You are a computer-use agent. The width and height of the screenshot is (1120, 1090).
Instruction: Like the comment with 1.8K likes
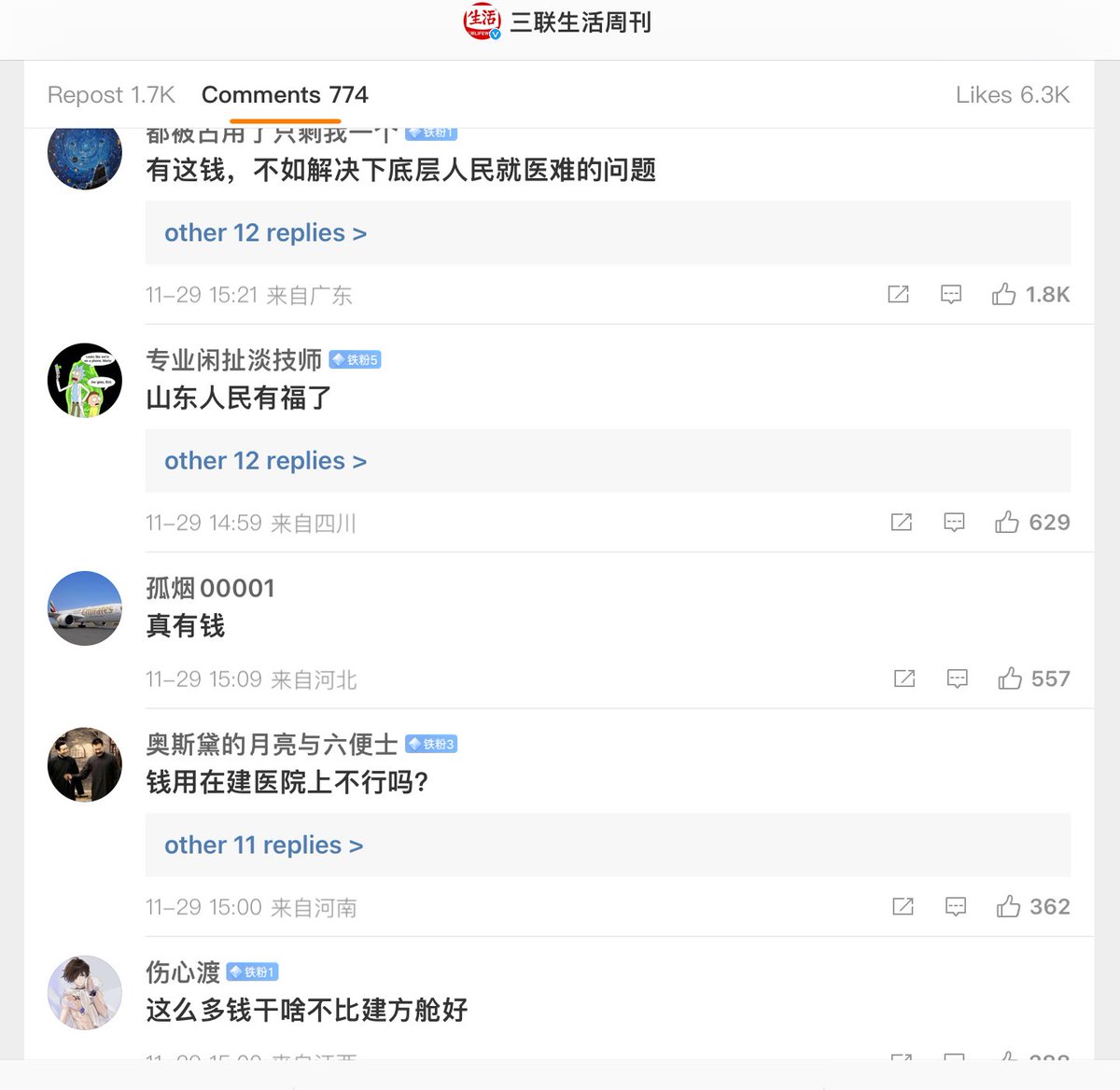1004,295
